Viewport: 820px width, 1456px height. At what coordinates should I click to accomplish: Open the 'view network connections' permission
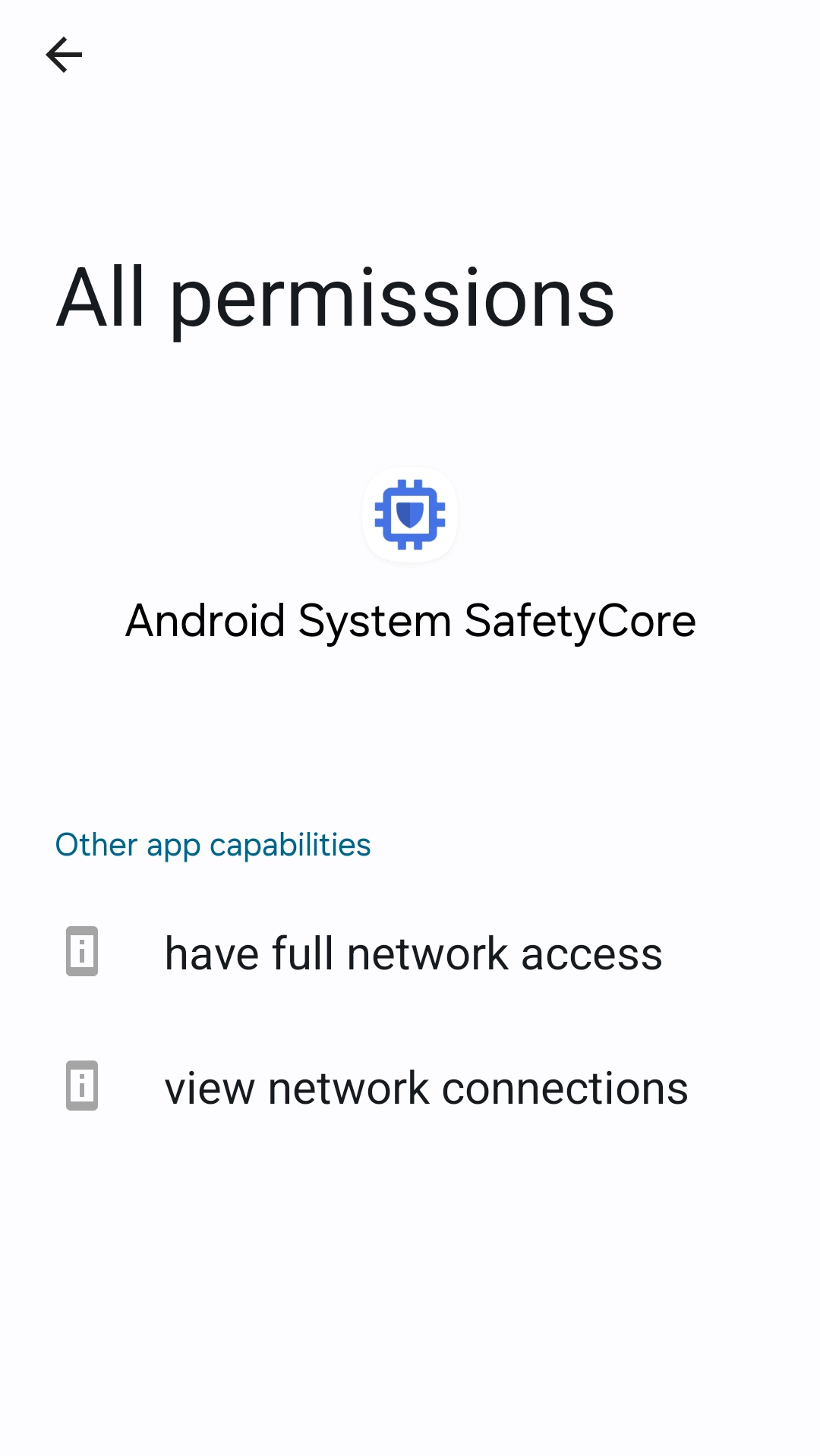425,1088
